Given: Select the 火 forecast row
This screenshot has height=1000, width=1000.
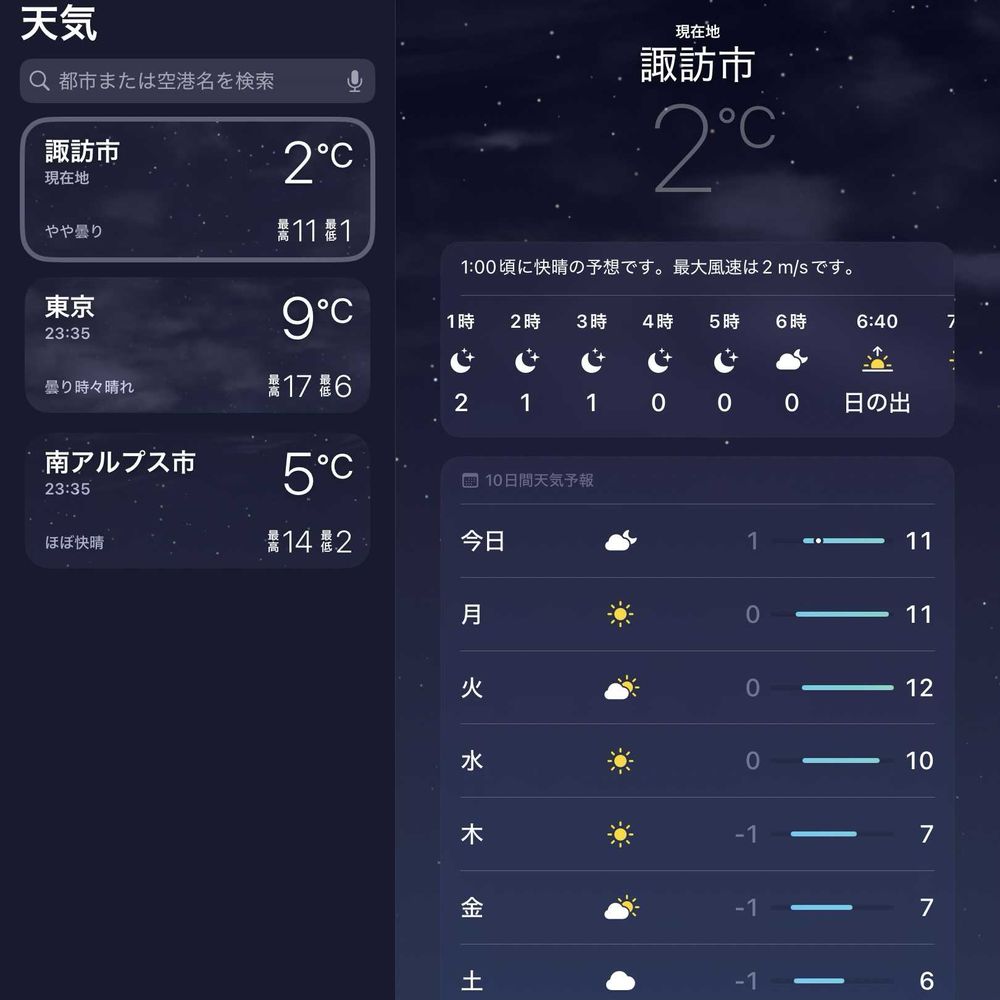Looking at the screenshot, I should tap(698, 688).
